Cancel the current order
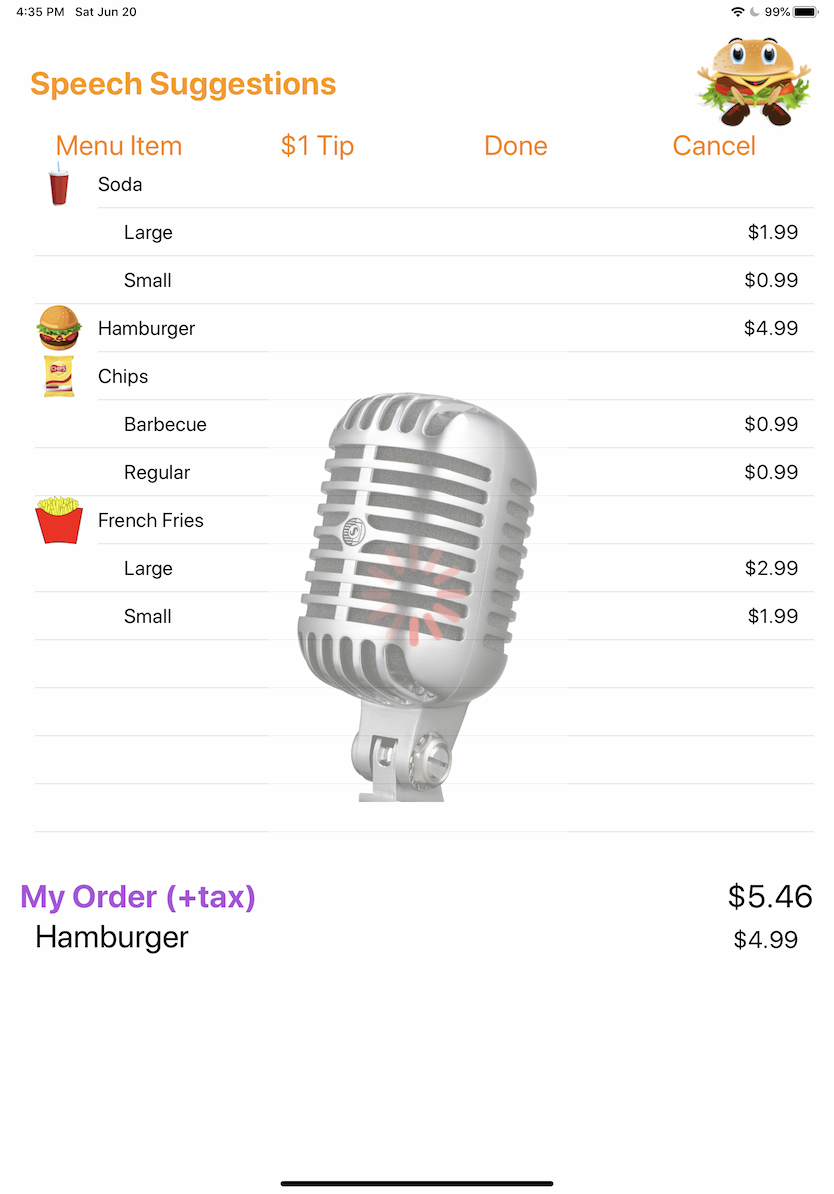This screenshot has height=1194, width=834. tap(713, 146)
